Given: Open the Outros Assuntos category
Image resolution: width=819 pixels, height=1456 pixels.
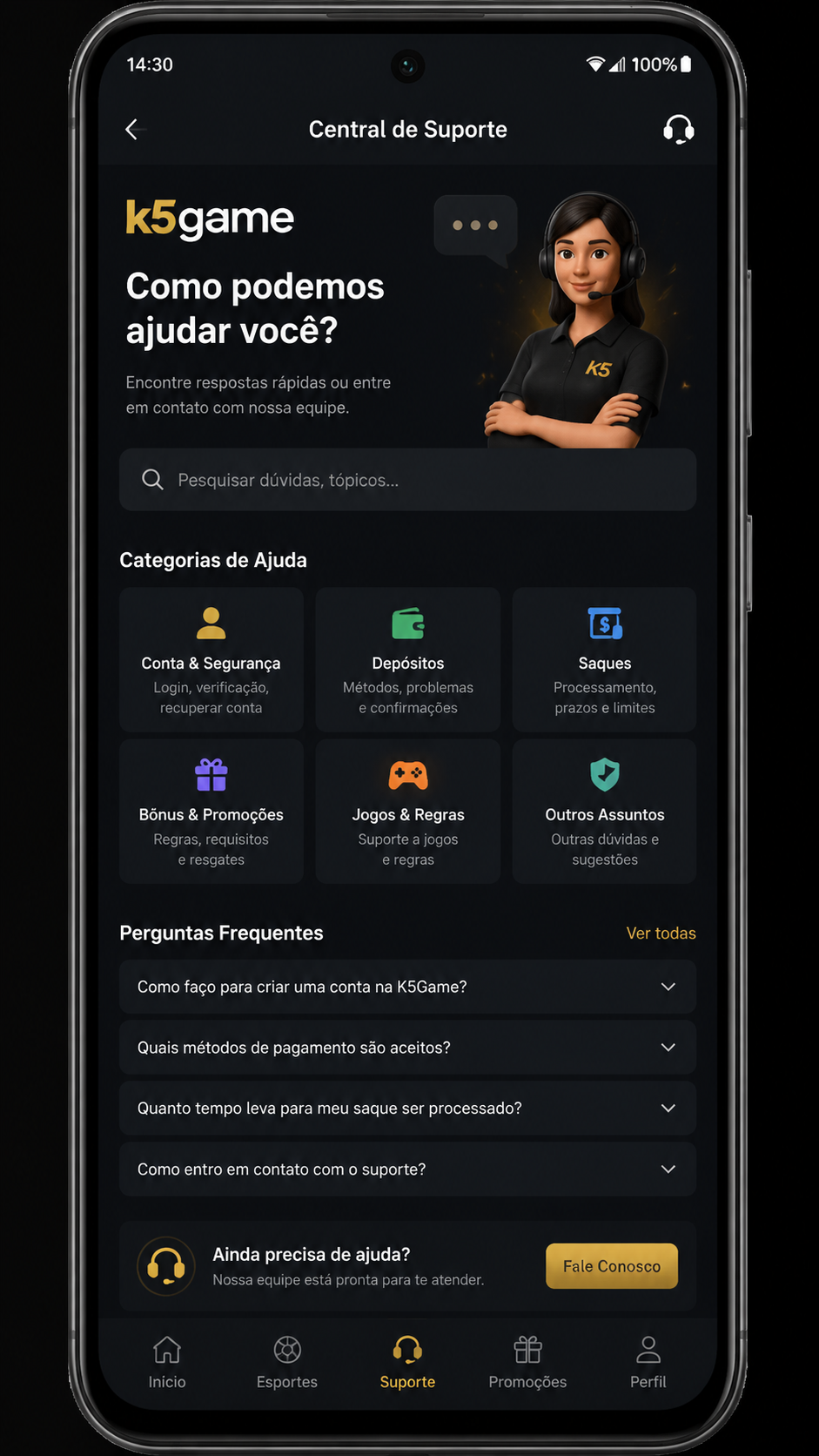Looking at the screenshot, I should click(x=604, y=811).
